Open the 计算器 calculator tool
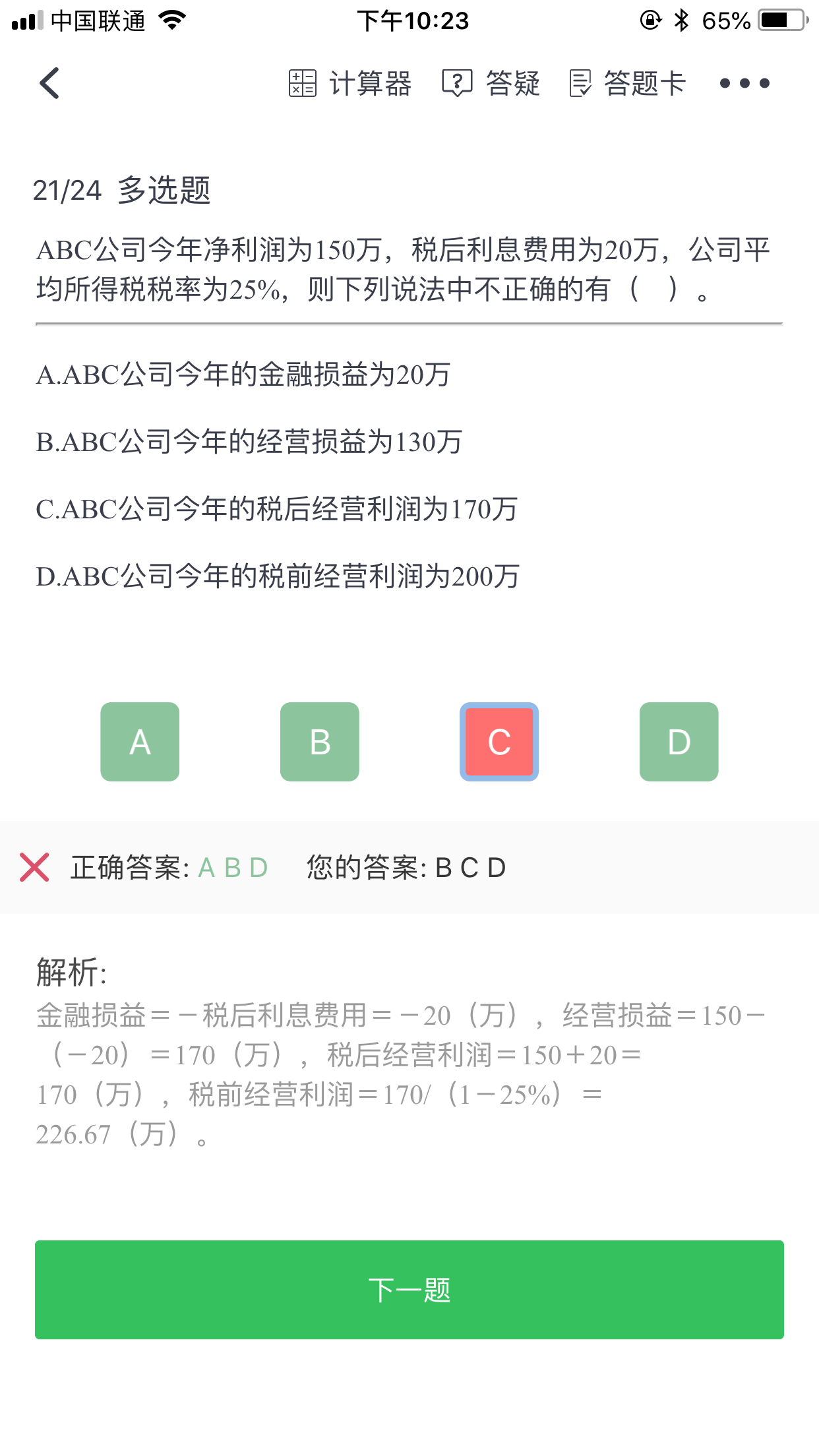819x1456 pixels. pos(350,84)
